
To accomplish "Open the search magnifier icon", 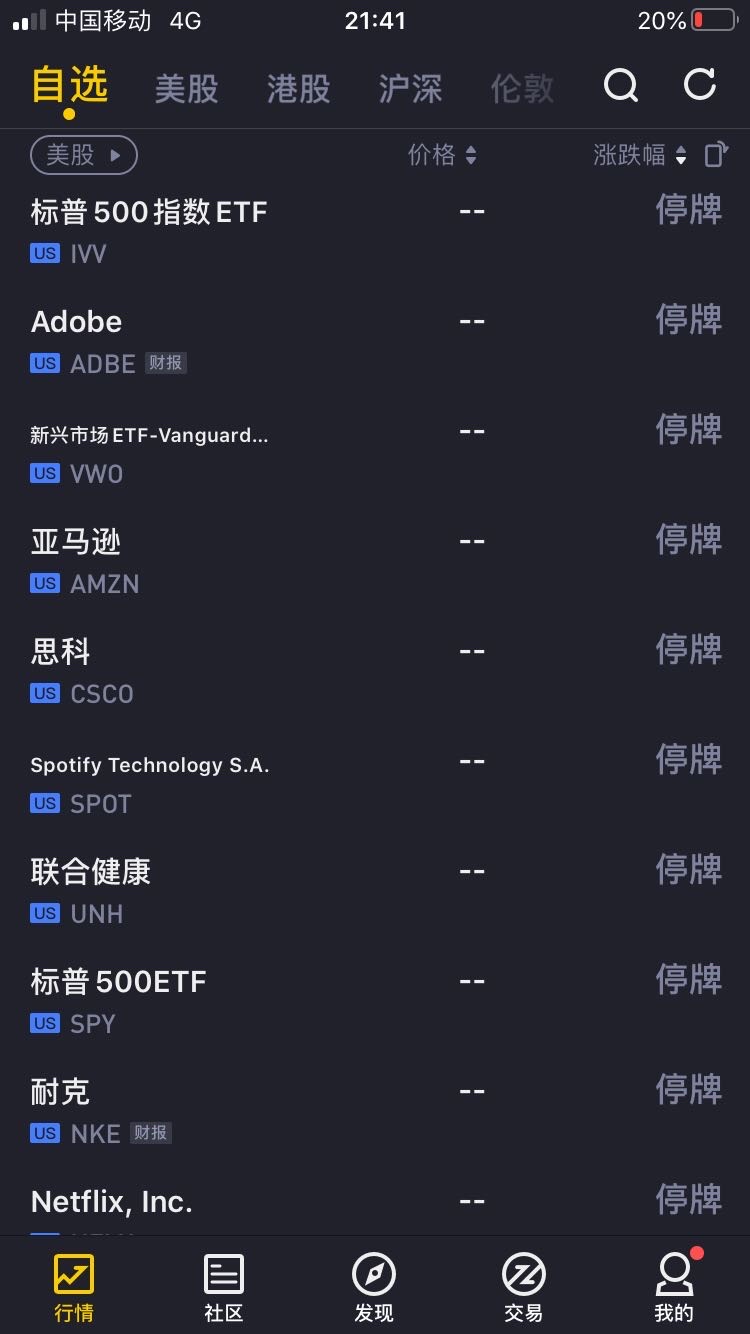I will (x=620, y=86).
